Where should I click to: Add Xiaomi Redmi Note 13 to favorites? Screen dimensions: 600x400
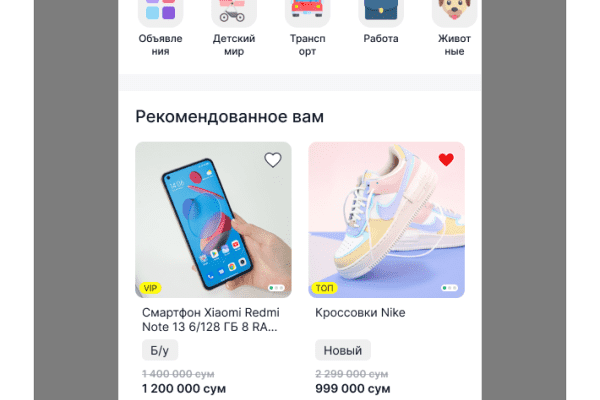click(273, 160)
